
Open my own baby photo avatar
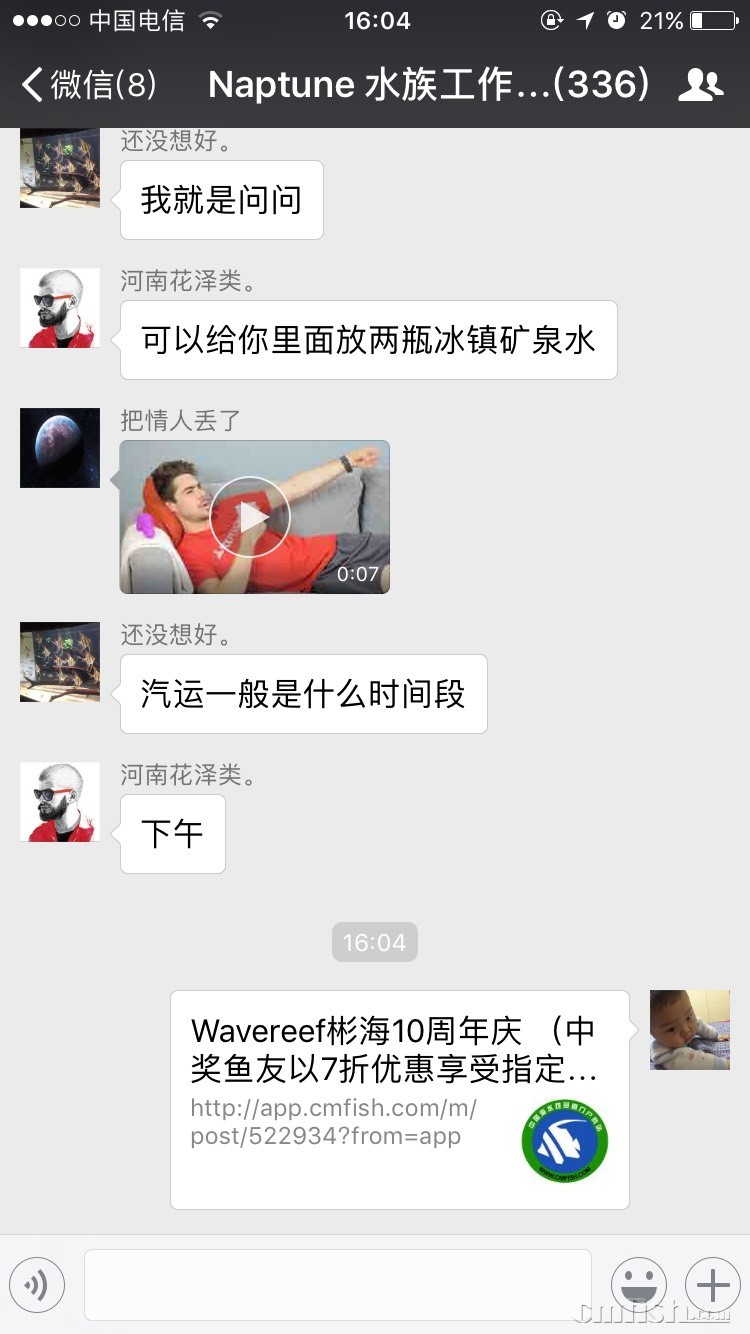click(x=690, y=1030)
